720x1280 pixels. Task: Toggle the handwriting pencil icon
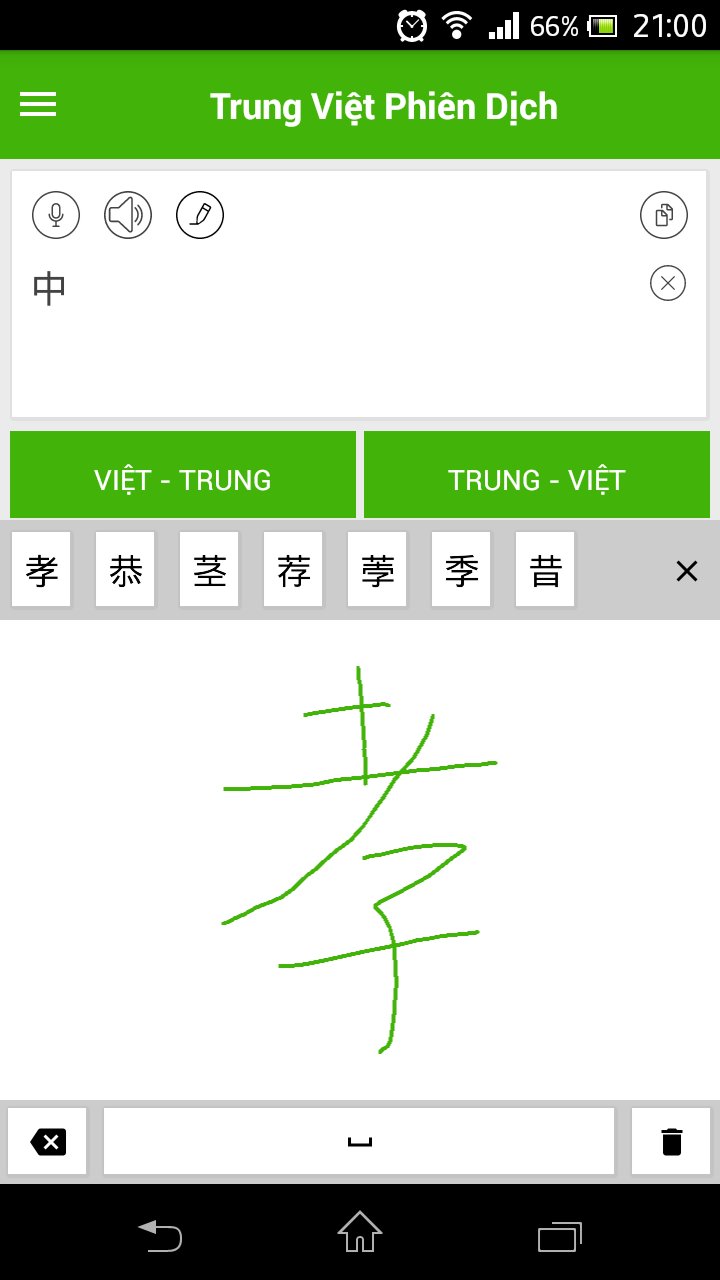pos(200,215)
